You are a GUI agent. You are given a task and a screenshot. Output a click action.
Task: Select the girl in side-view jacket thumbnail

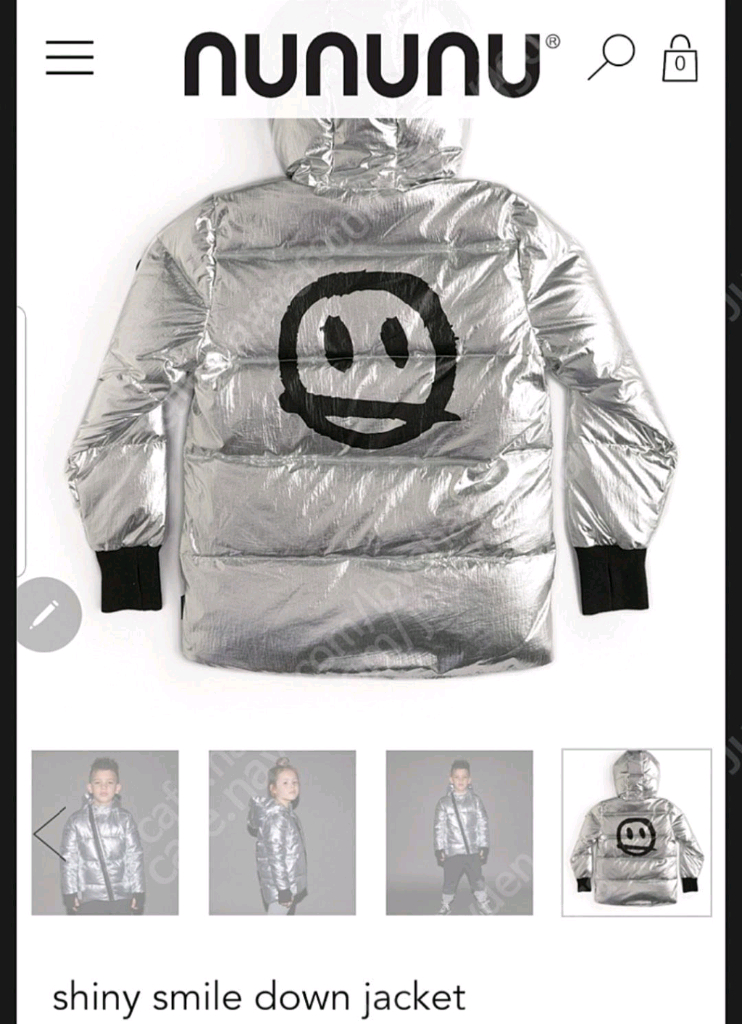click(x=282, y=833)
